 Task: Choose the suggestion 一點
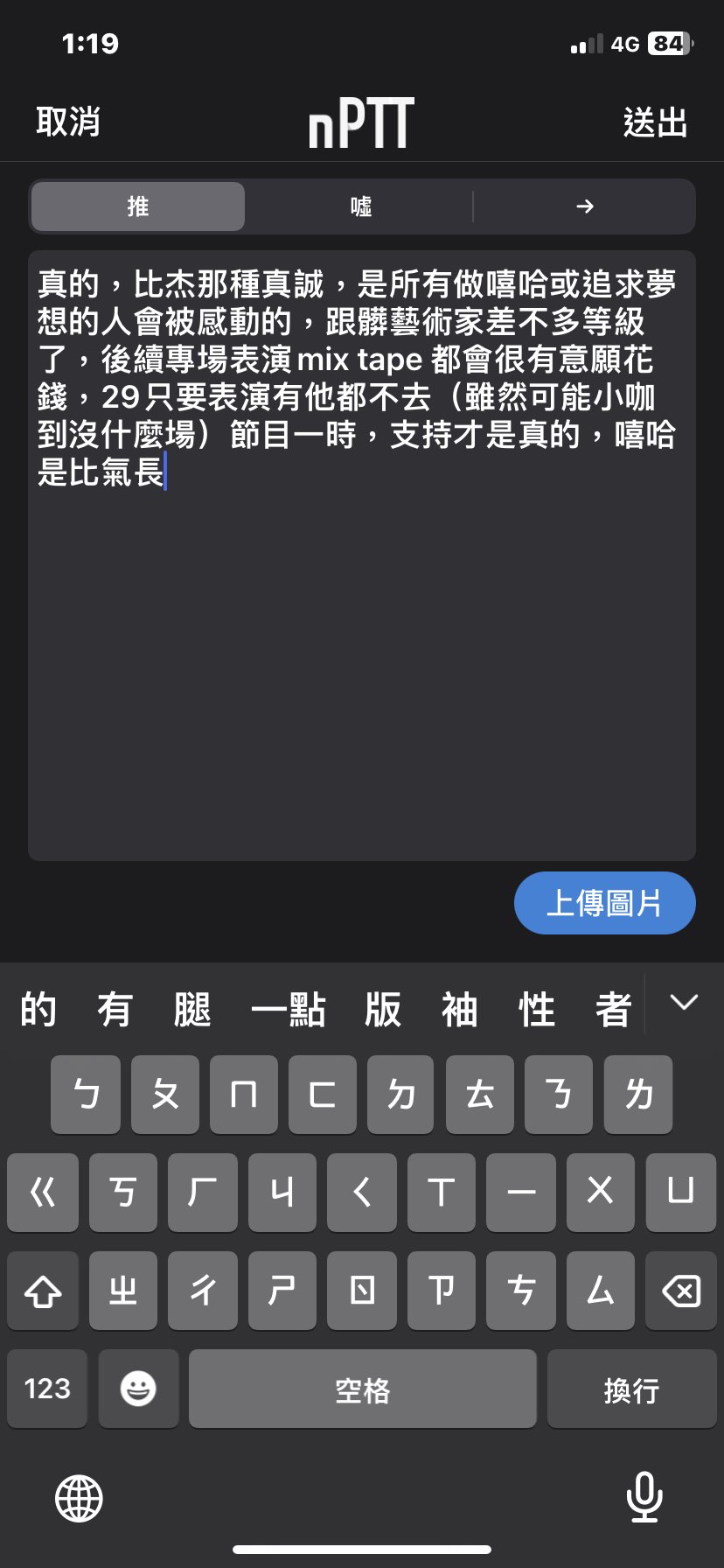(288, 1010)
